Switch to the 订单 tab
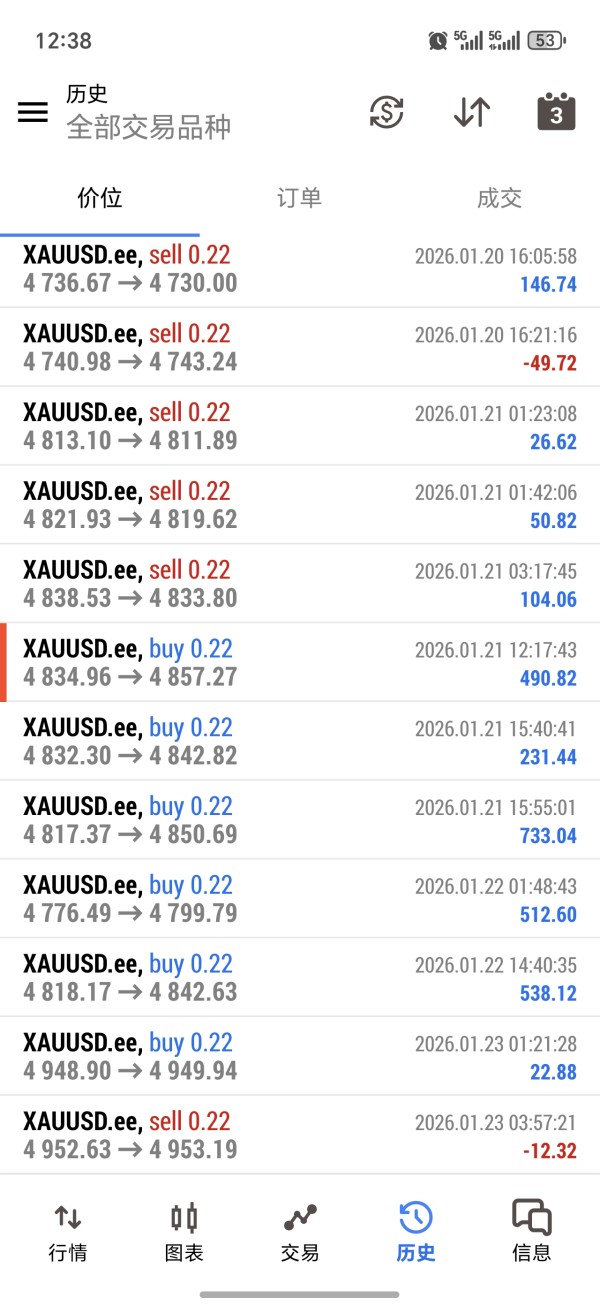 [299, 198]
